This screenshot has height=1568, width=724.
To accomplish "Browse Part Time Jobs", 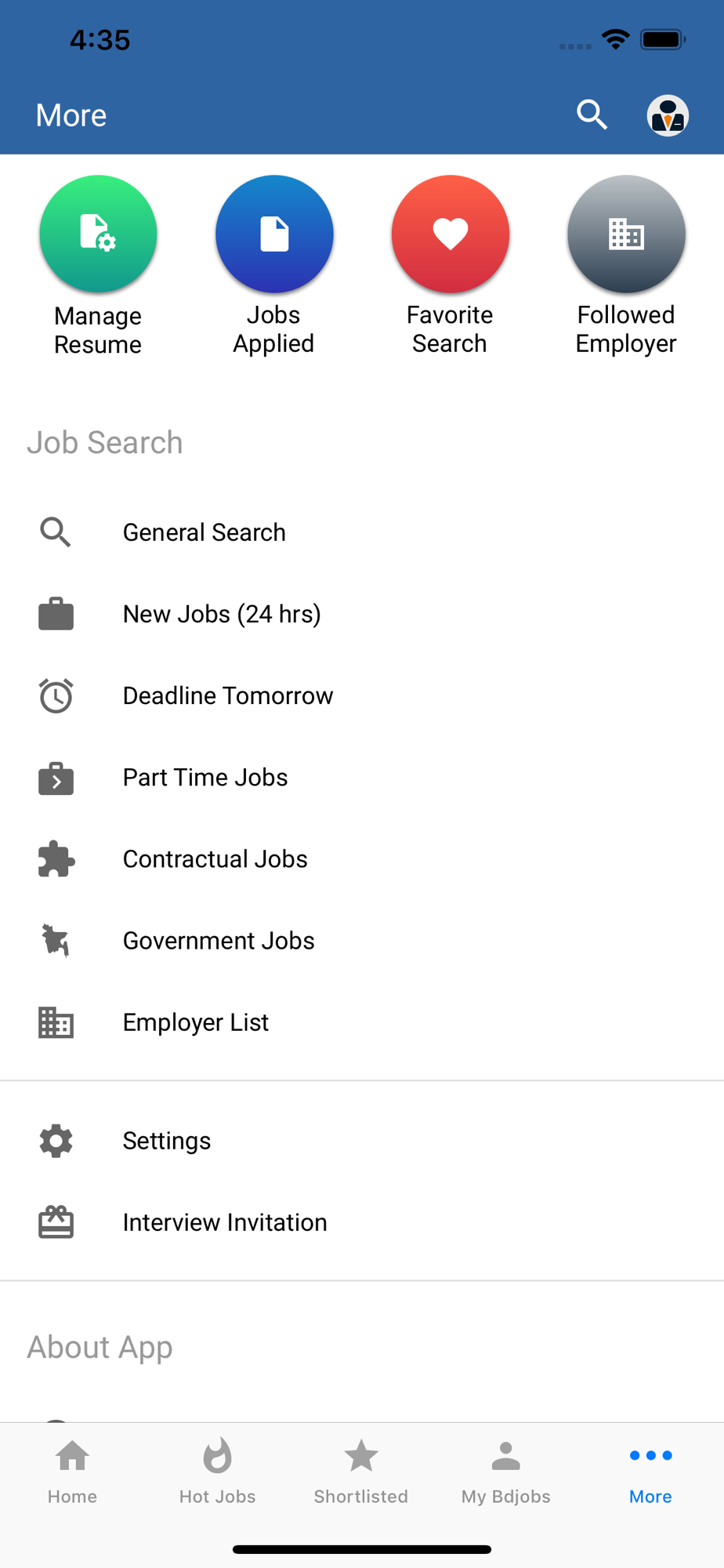I will pos(362,777).
